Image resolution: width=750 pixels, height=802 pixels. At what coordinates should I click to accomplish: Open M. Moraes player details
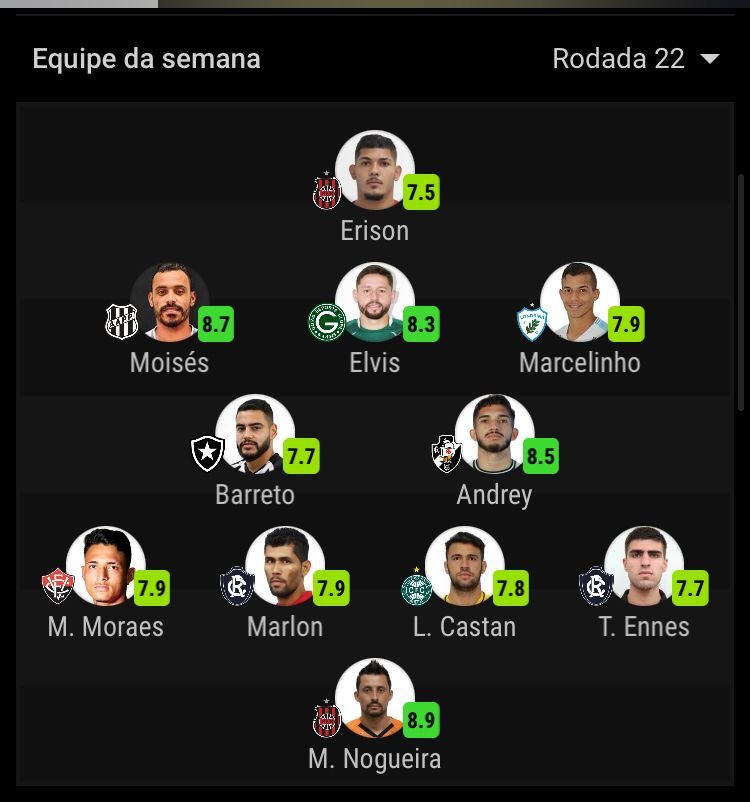coord(106,566)
